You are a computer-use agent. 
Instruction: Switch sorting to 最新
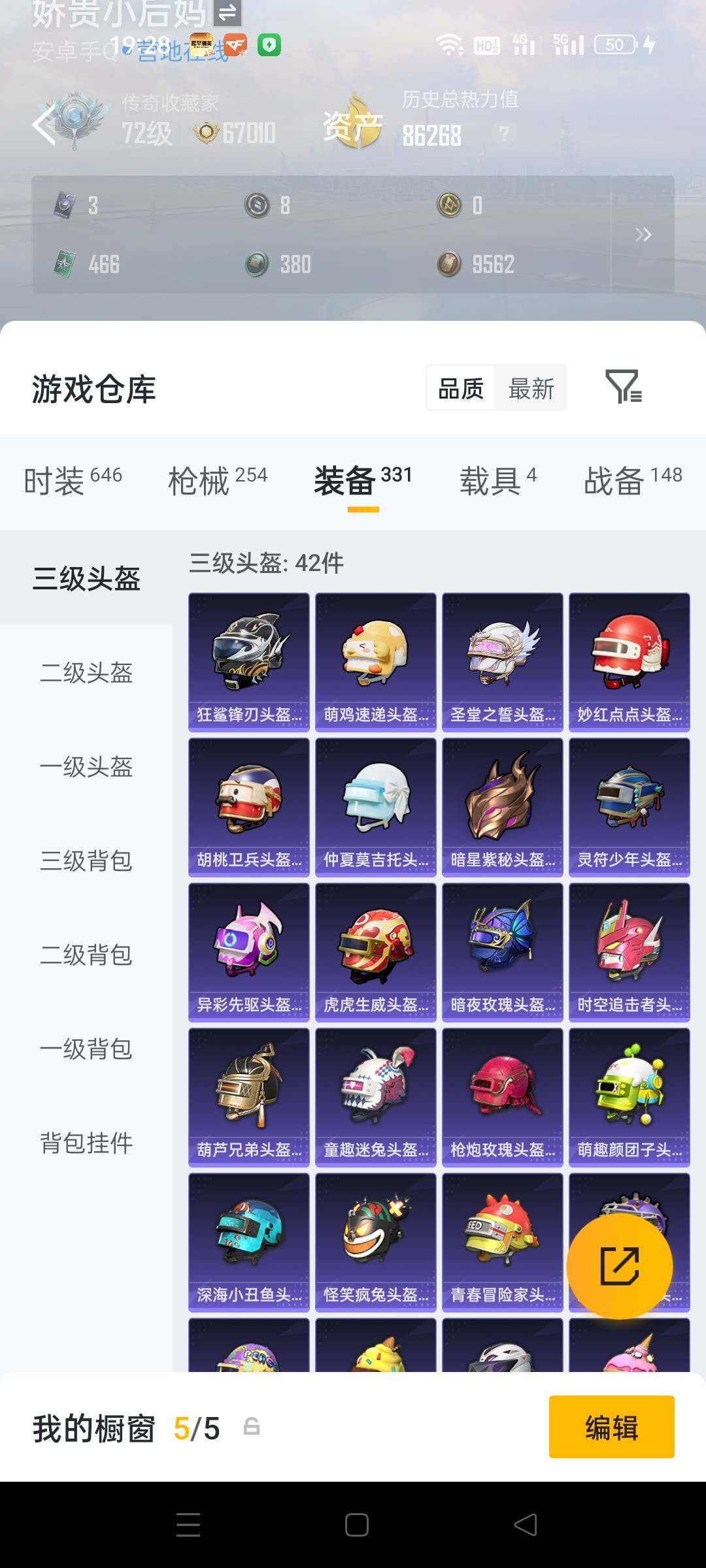pos(531,387)
